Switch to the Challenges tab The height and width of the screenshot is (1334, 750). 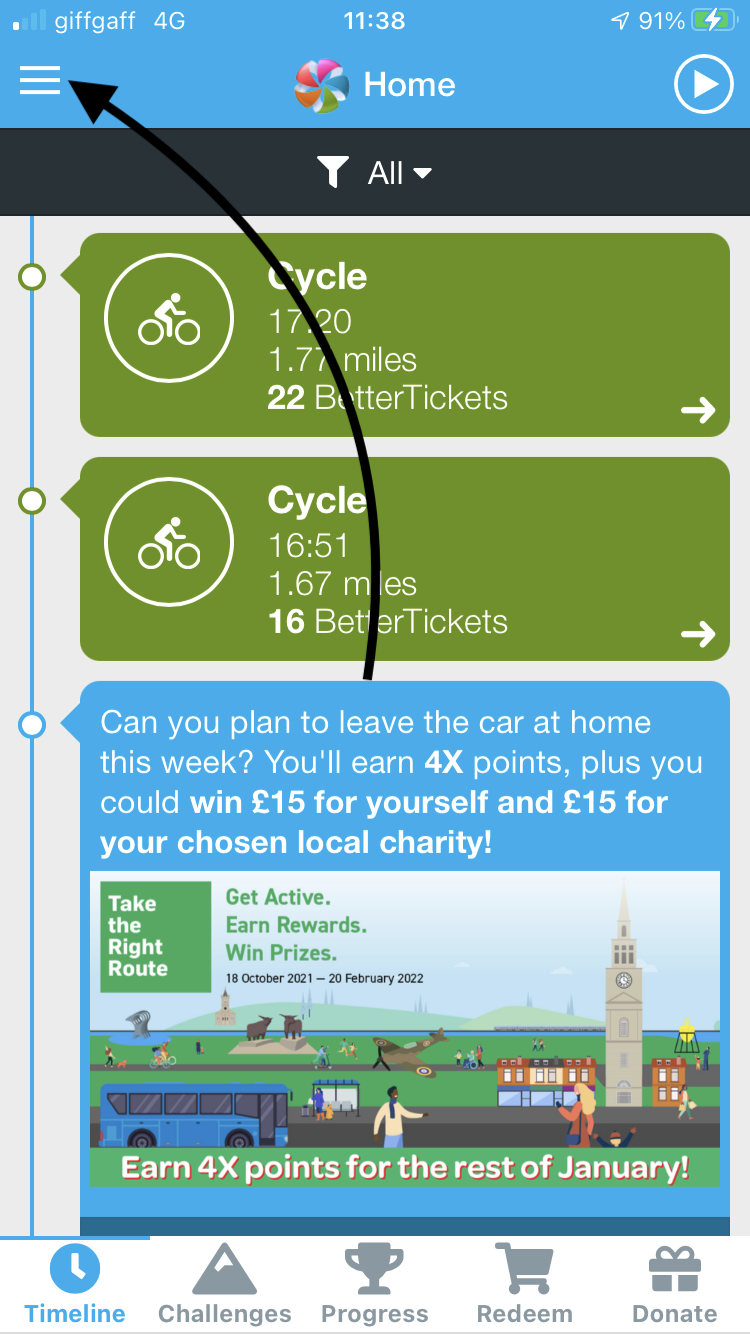click(225, 1286)
